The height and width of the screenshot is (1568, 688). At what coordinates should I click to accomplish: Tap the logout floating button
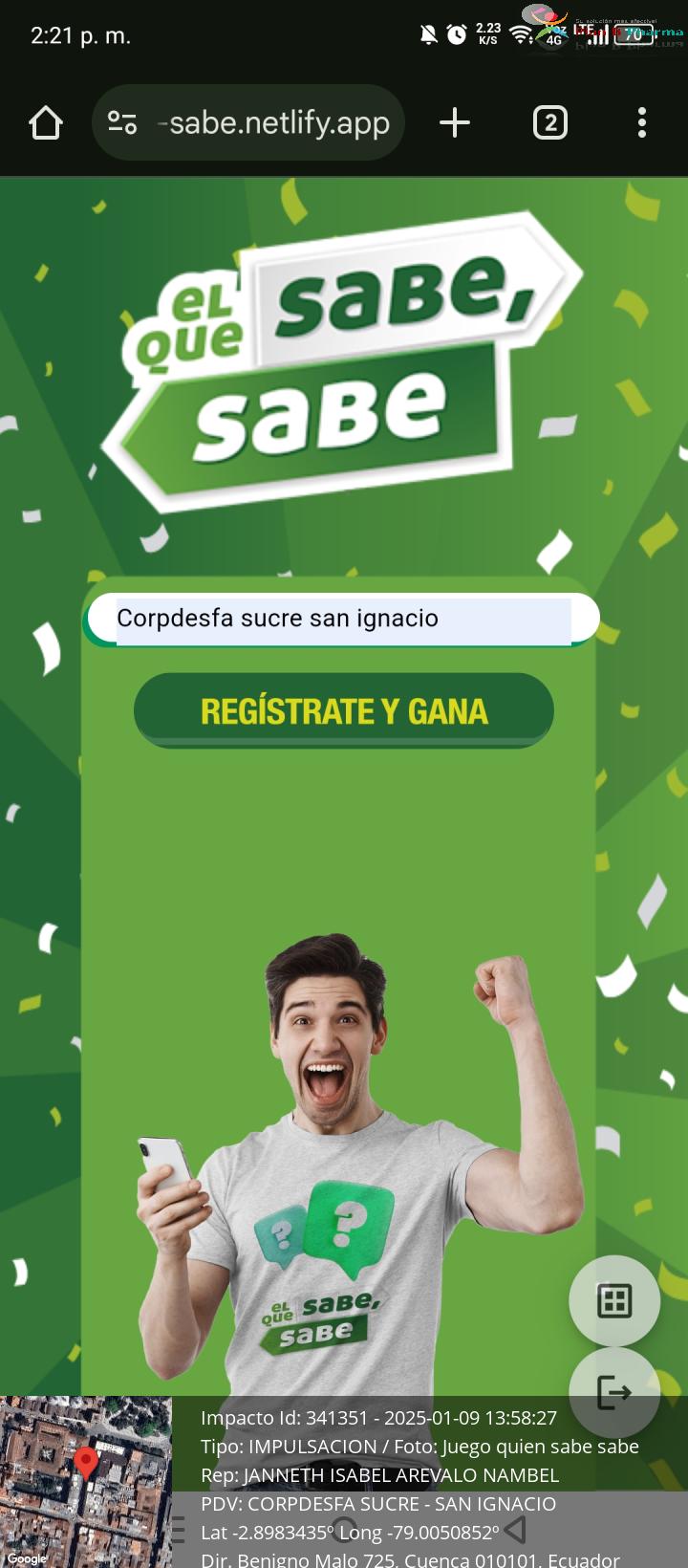click(x=614, y=1392)
